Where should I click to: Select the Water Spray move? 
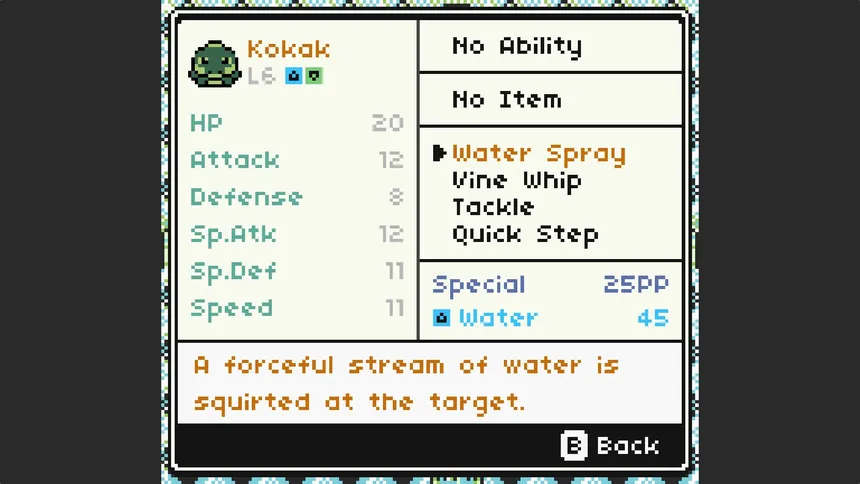click(538, 154)
